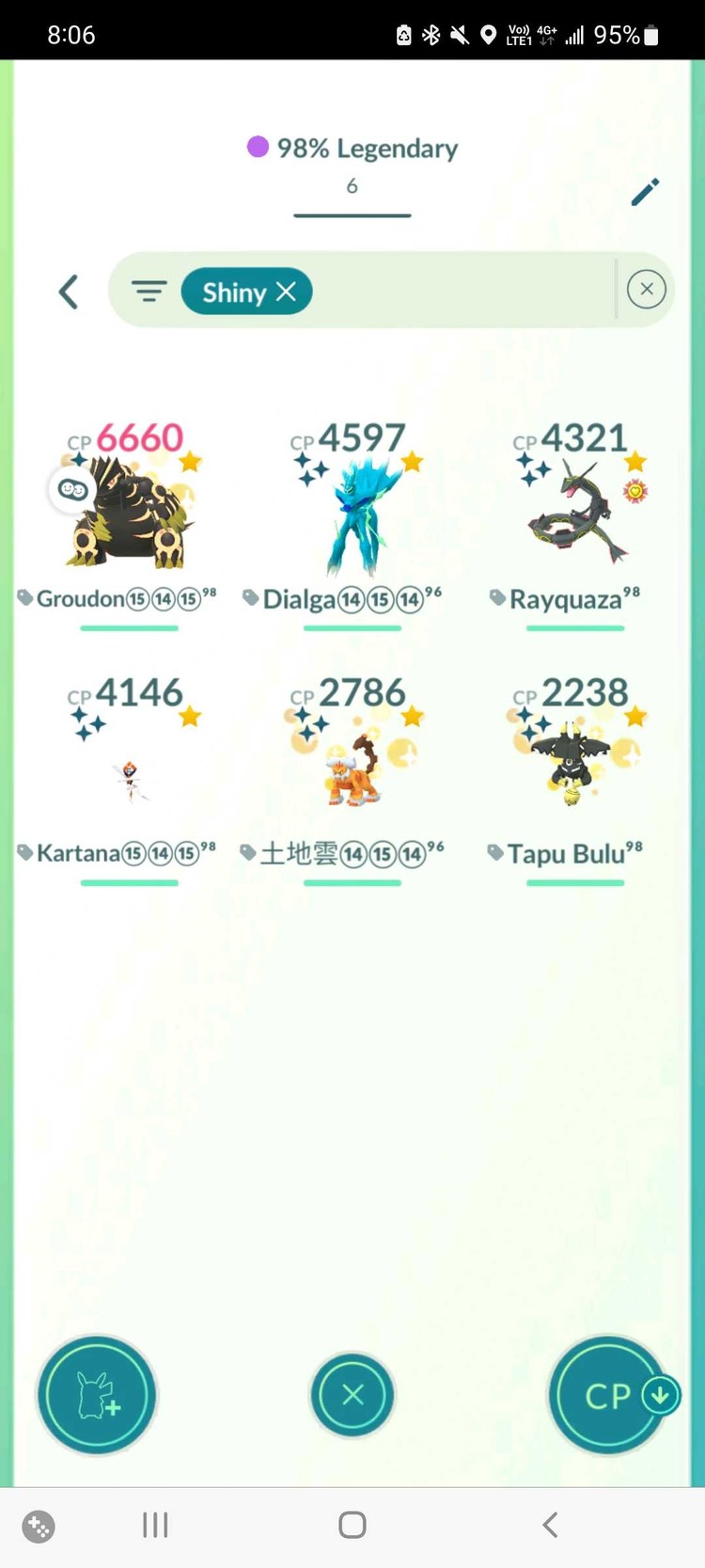Open recent apps from navigation bar
Viewport: 705px width, 1568px height.
click(155, 1525)
